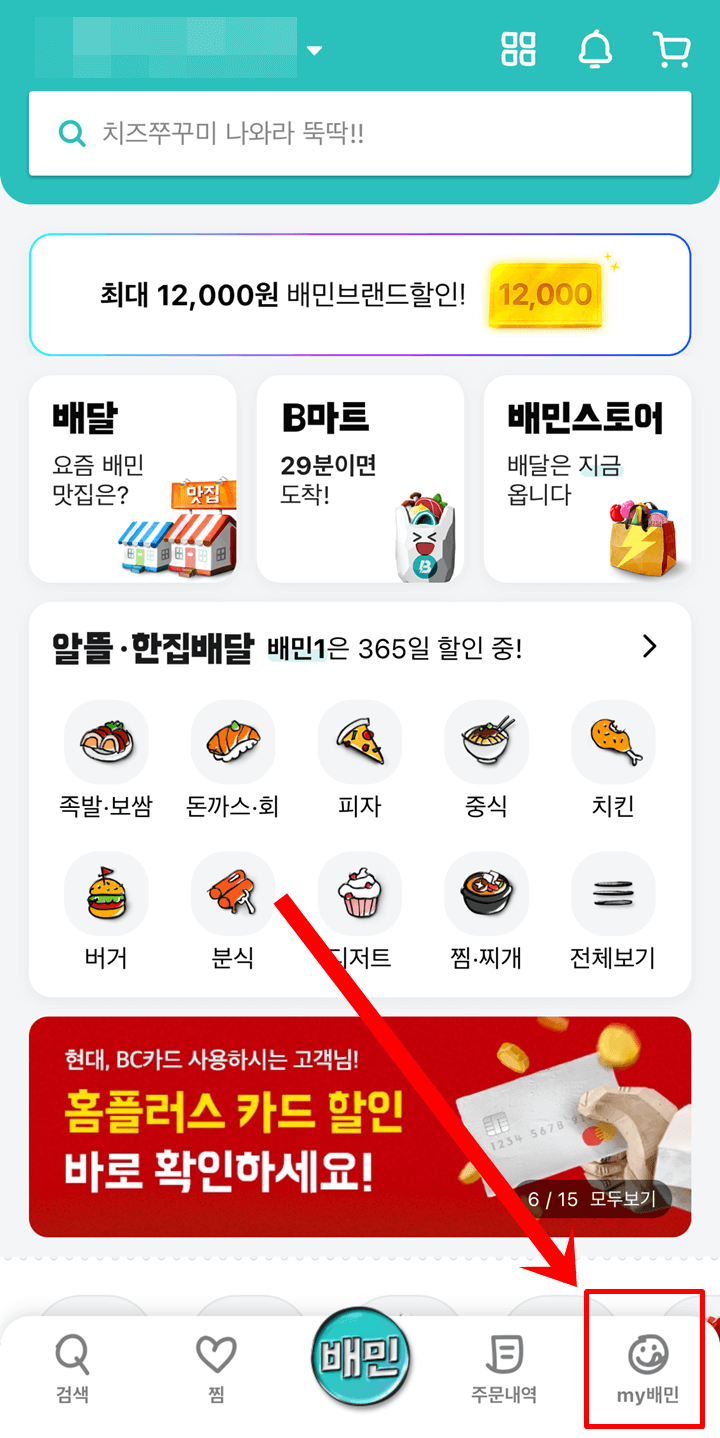
Task: Choose the 분식 category icon
Action: click(x=233, y=893)
